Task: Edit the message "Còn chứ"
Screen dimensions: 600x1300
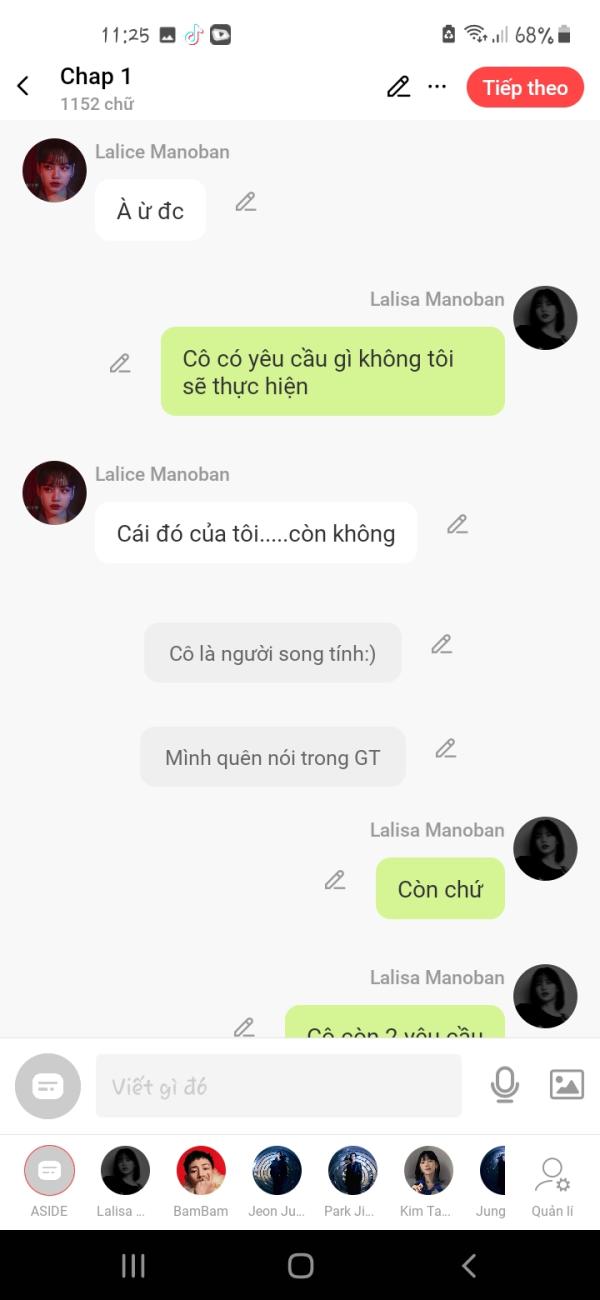Action: [335, 880]
